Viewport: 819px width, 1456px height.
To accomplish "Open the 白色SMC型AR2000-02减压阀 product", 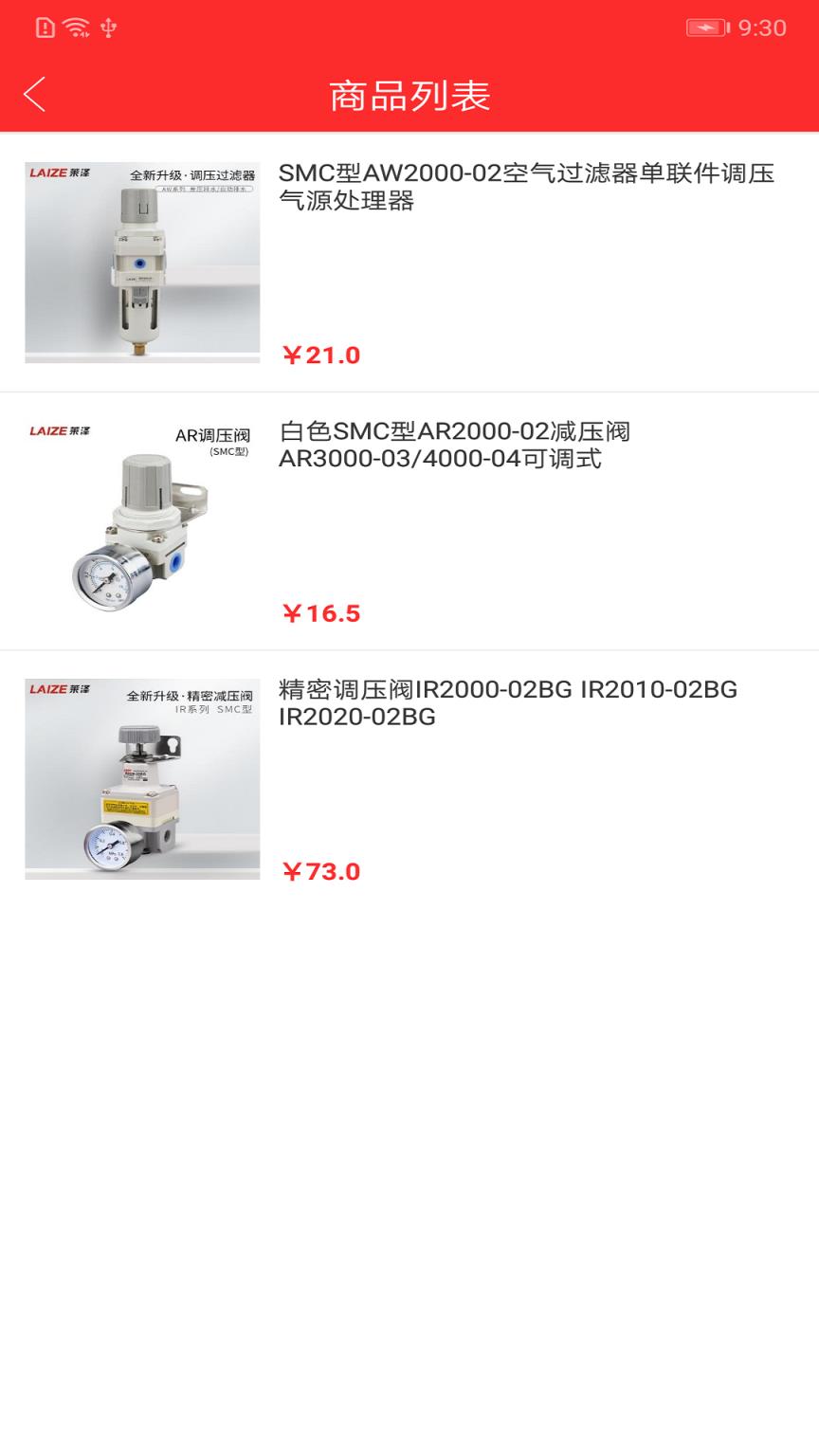I will 455,446.
